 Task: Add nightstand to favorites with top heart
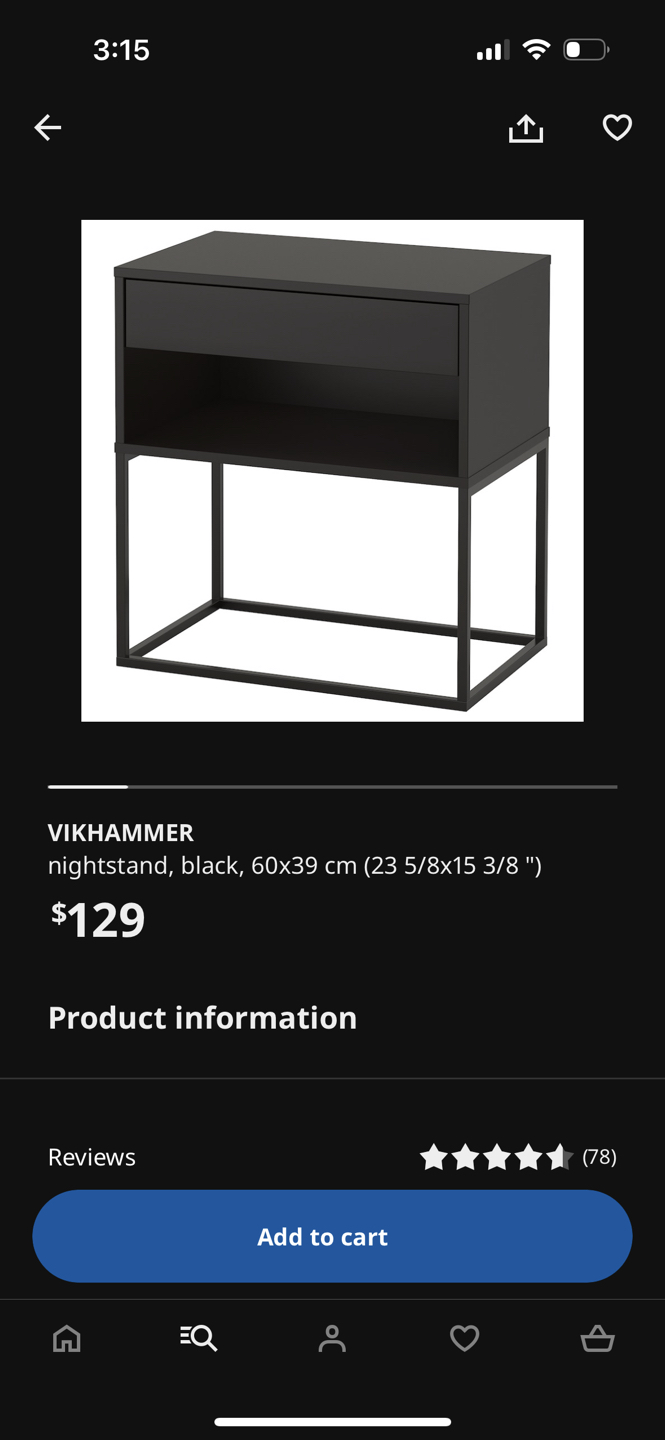617,128
